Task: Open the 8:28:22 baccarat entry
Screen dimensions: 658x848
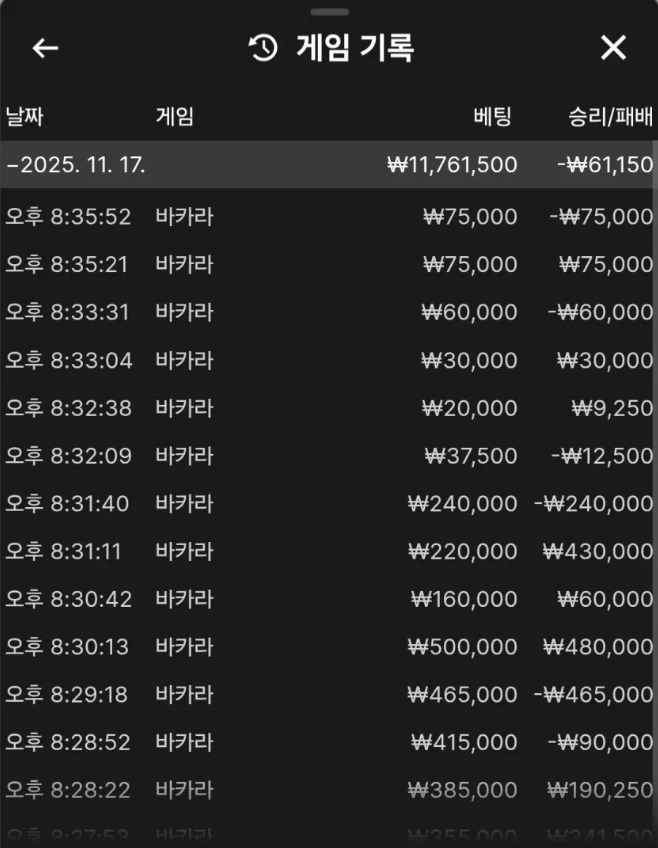Action: (x=328, y=790)
